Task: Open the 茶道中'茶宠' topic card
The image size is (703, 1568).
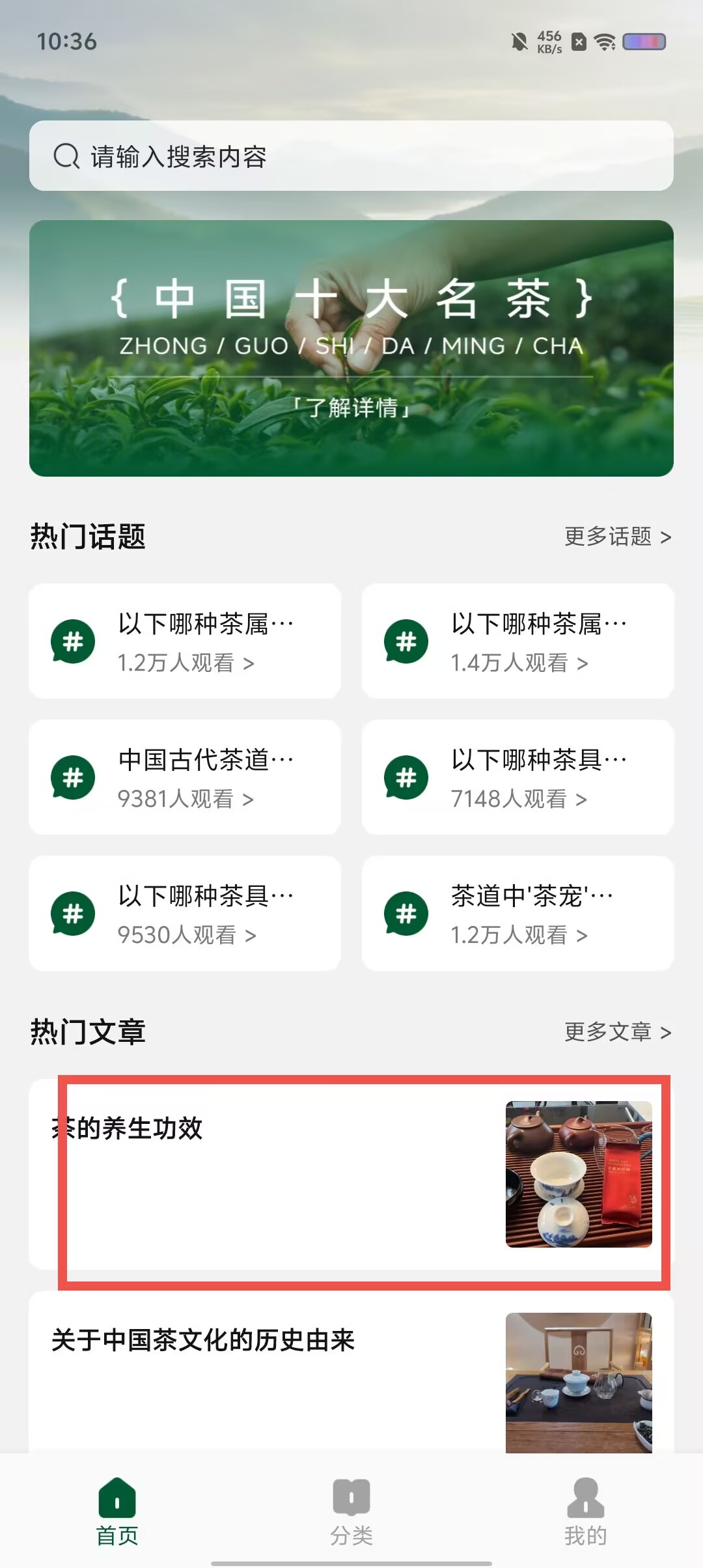Action: point(518,914)
